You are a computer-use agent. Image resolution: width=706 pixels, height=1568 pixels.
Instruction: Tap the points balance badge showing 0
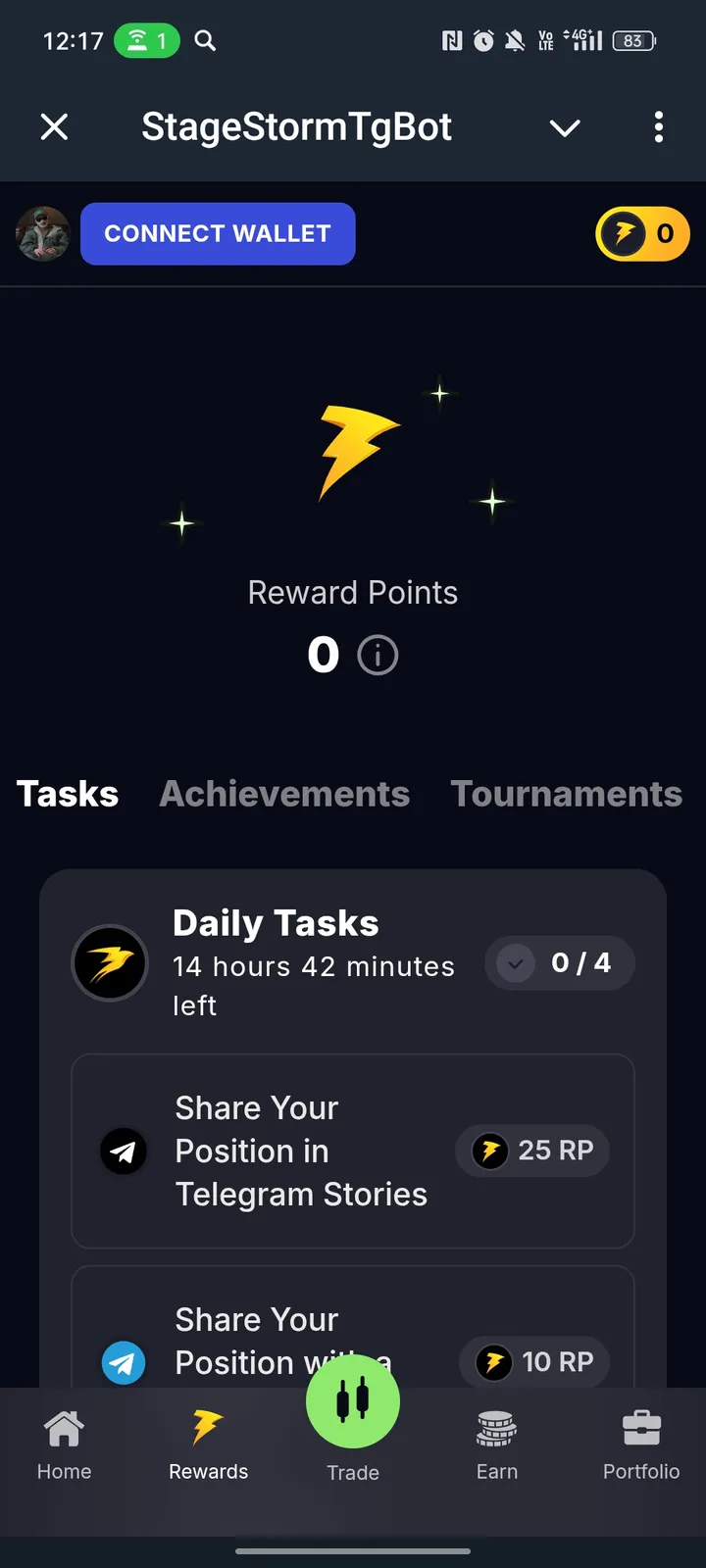point(642,234)
